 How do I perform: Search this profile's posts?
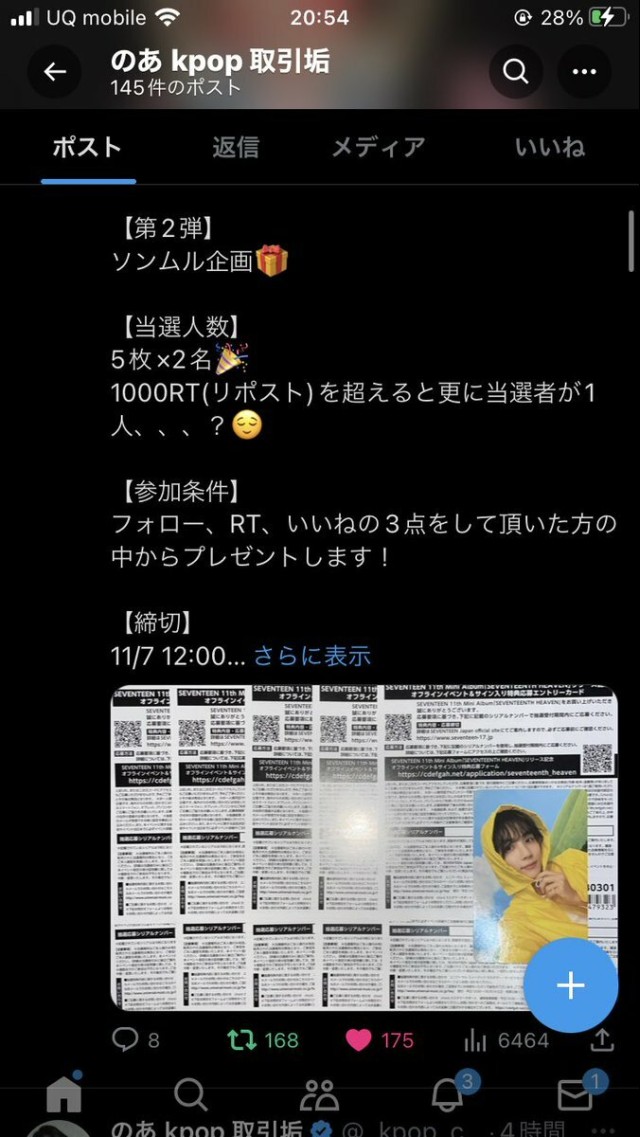(x=515, y=72)
